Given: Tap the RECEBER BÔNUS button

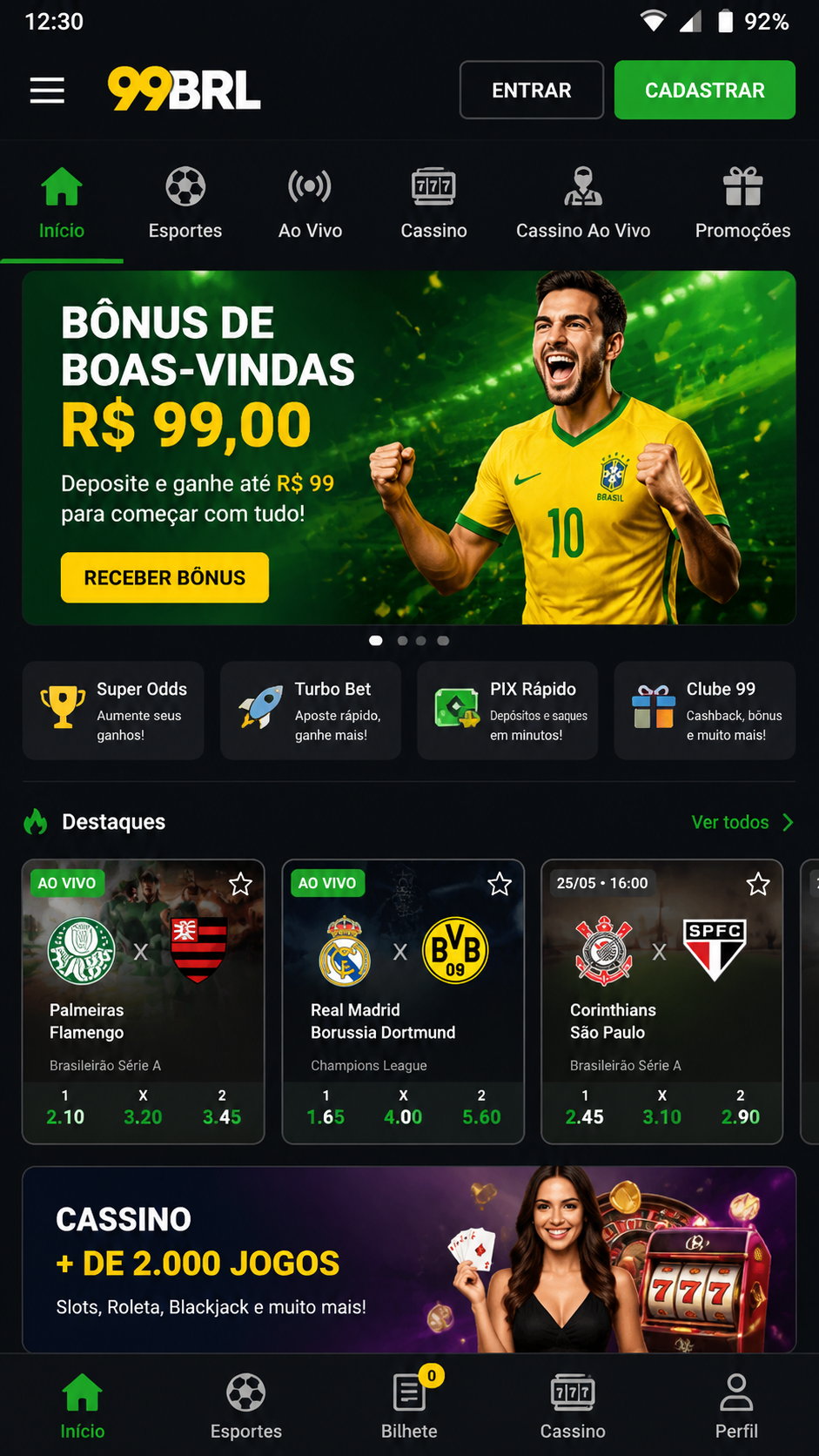Looking at the screenshot, I should (164, 577).
